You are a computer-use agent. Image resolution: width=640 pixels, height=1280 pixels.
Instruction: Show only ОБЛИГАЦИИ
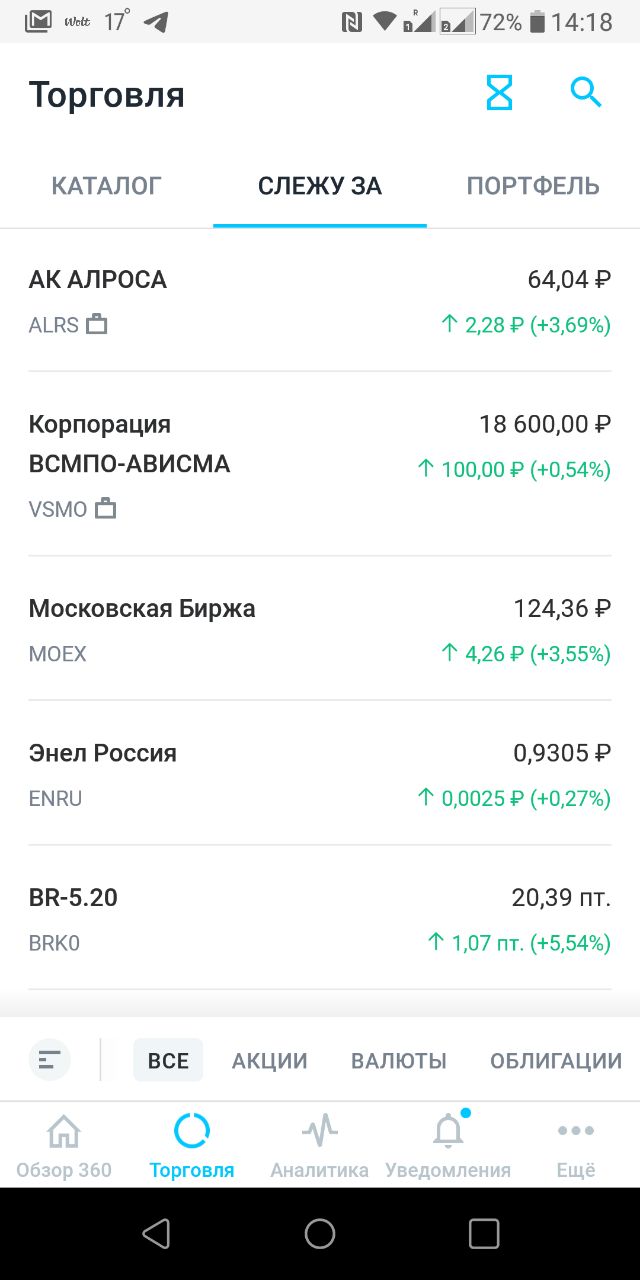coord(556,1061)
